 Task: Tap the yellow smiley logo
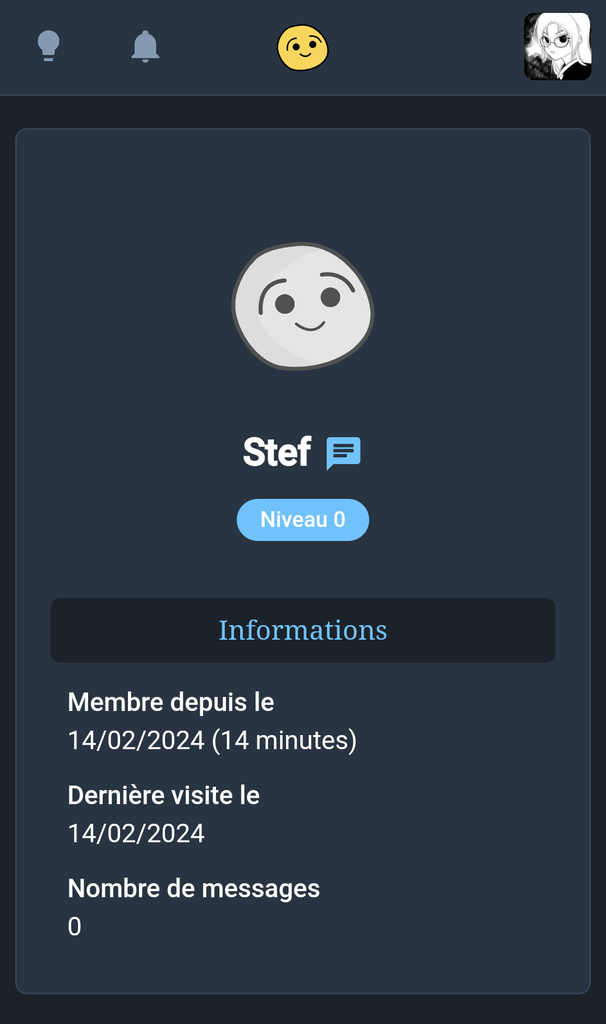pyautogui.click(x=302, y=47)
